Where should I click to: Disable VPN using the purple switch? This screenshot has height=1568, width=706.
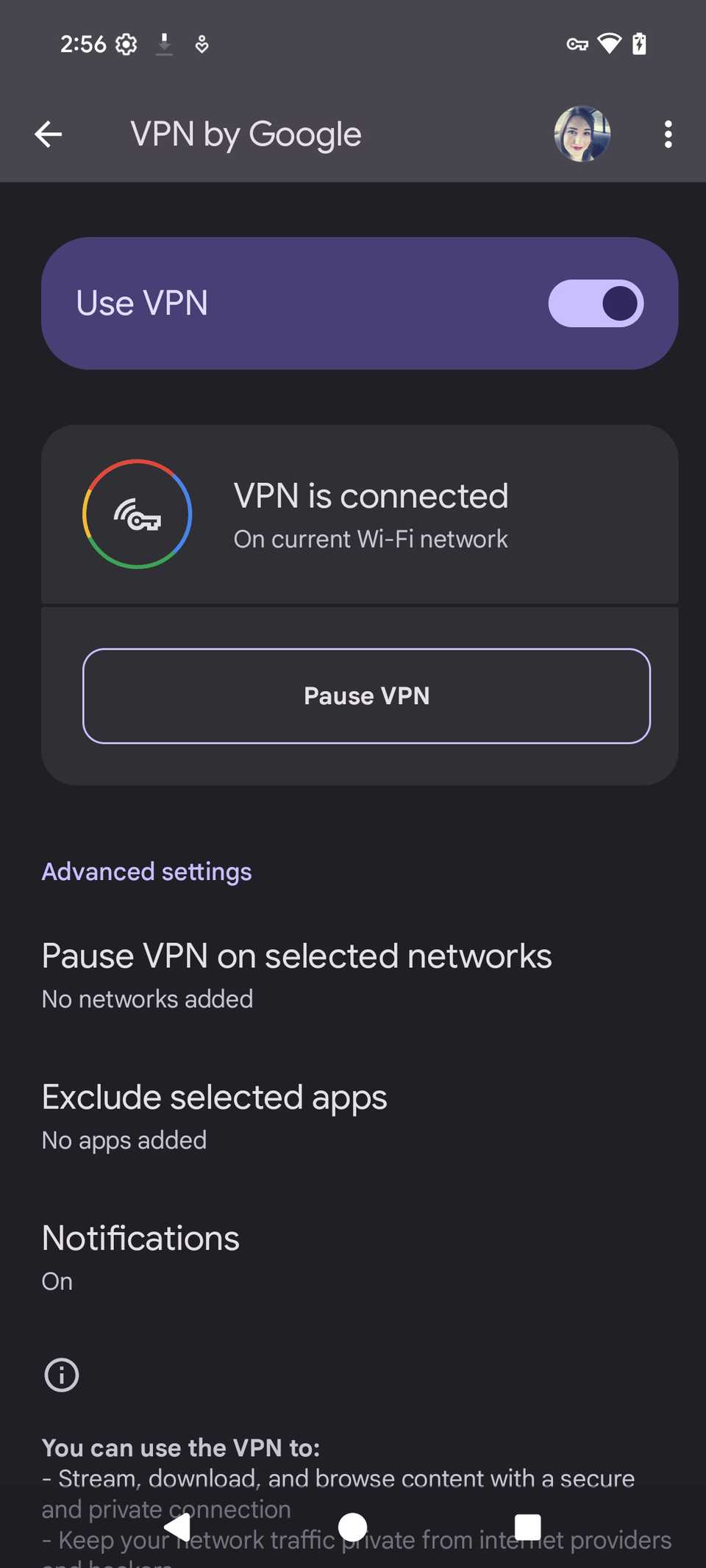click(596, 303)
